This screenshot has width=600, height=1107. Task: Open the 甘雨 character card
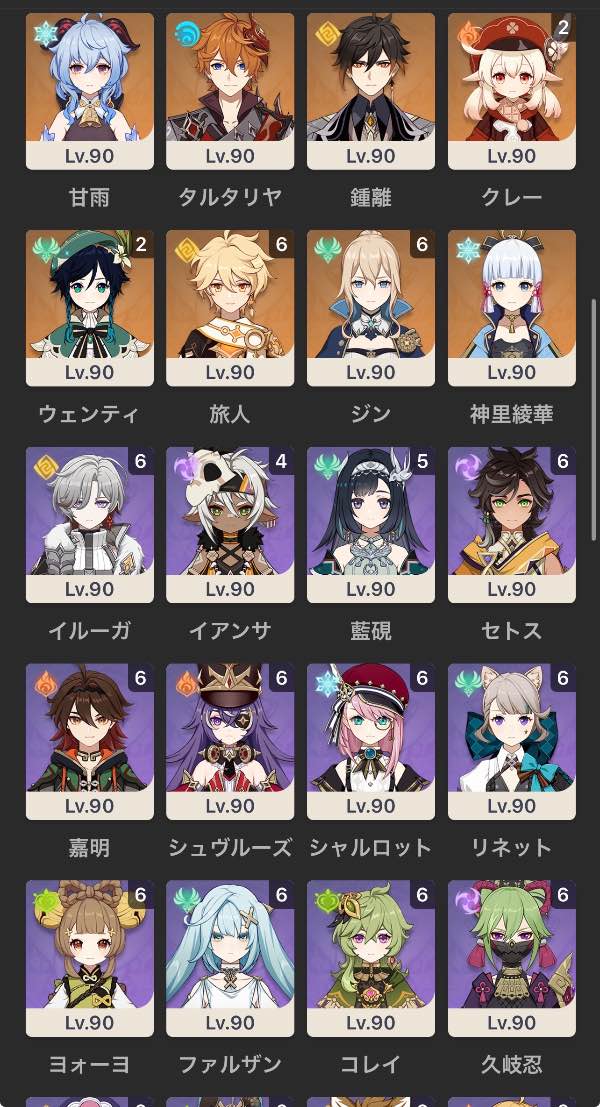click(x=90, y=91)
